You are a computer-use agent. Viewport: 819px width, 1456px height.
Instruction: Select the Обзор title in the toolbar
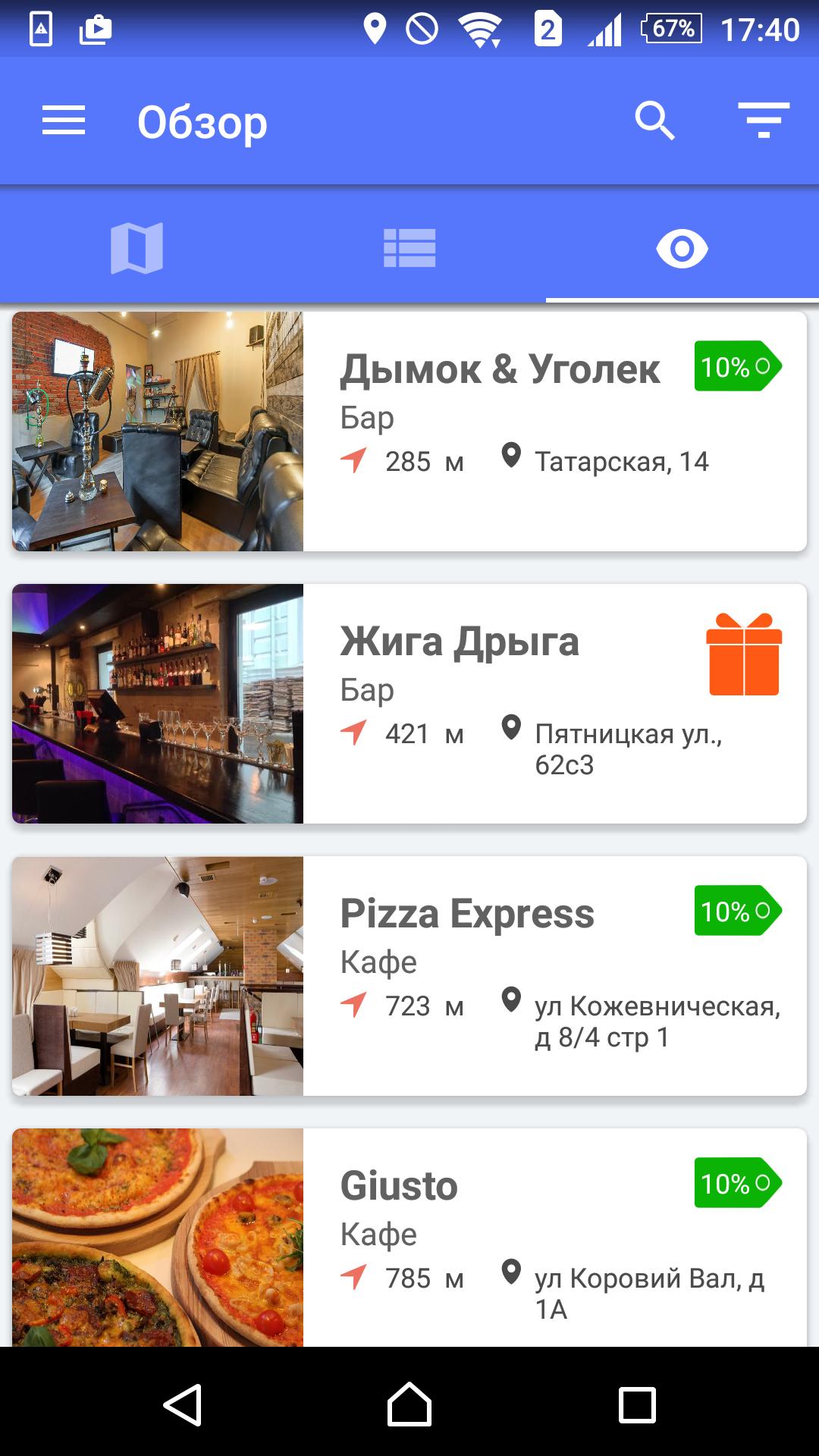coord(200,120)
